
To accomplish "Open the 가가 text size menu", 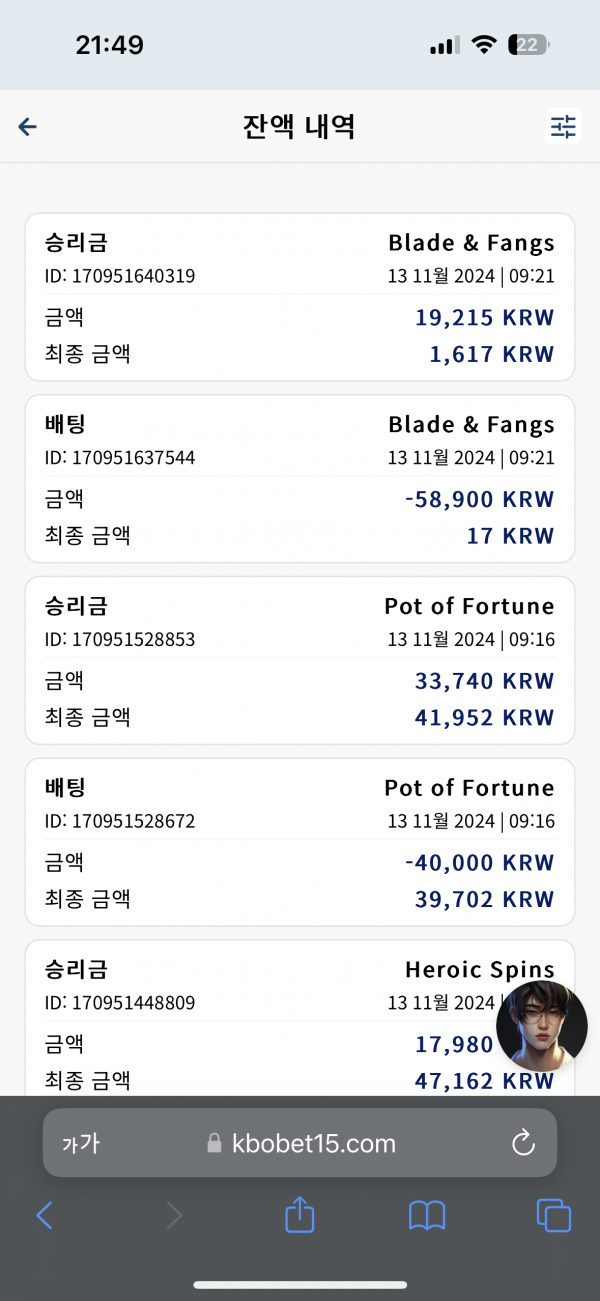I will click(x=81, y=1144).
